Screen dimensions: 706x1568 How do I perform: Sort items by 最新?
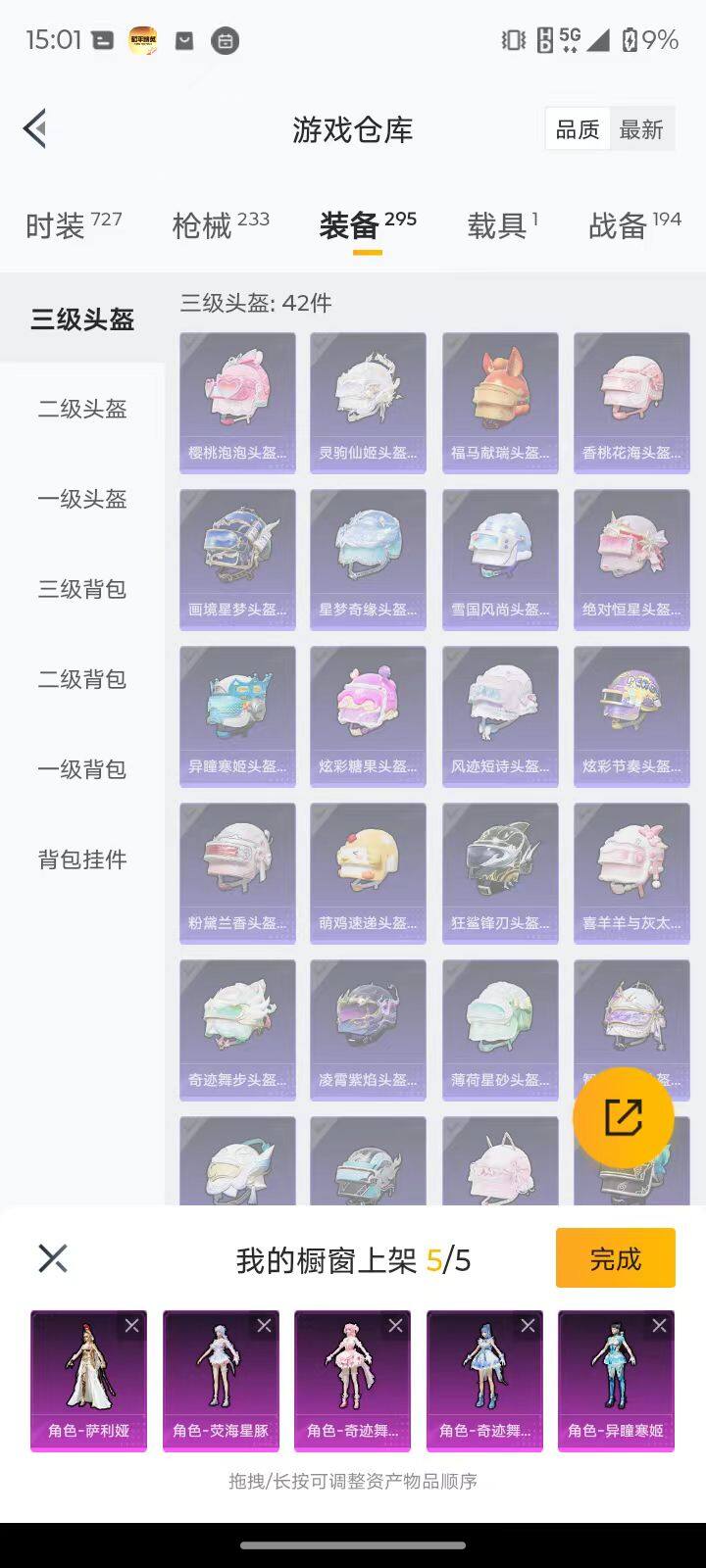(642, 129)
